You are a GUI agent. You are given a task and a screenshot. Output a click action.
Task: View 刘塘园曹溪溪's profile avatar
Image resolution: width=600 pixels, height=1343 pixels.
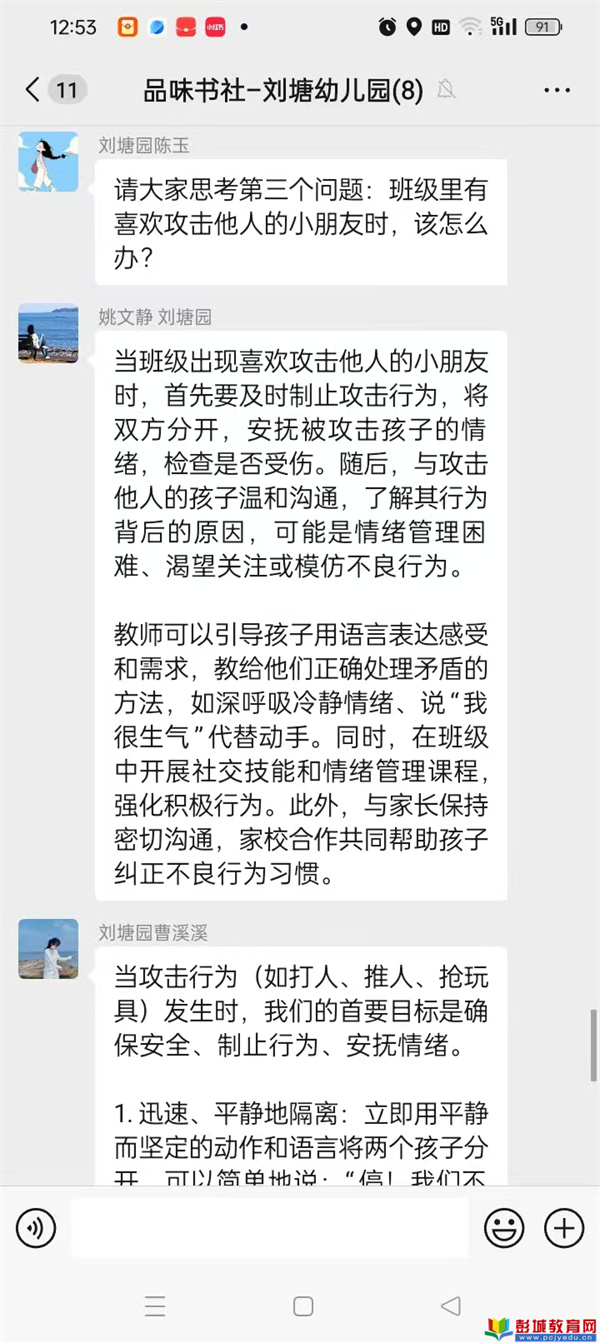click(48, 949)
